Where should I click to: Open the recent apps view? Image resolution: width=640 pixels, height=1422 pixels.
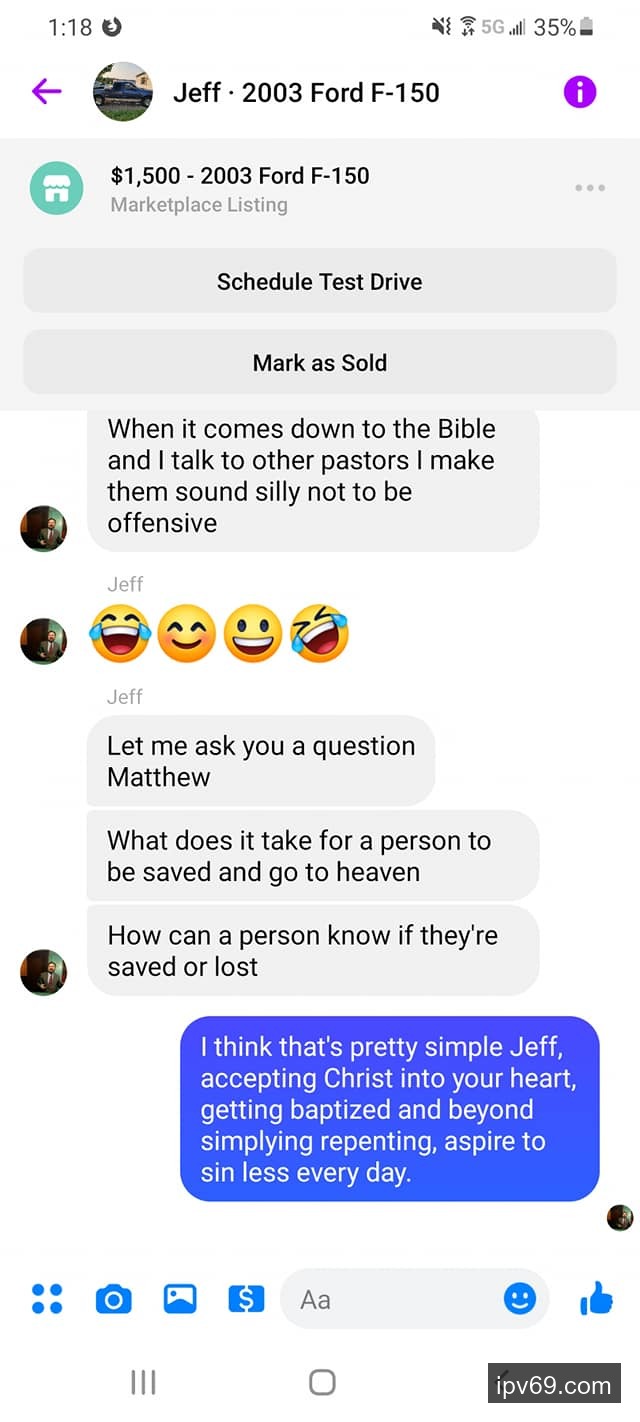143,1382
